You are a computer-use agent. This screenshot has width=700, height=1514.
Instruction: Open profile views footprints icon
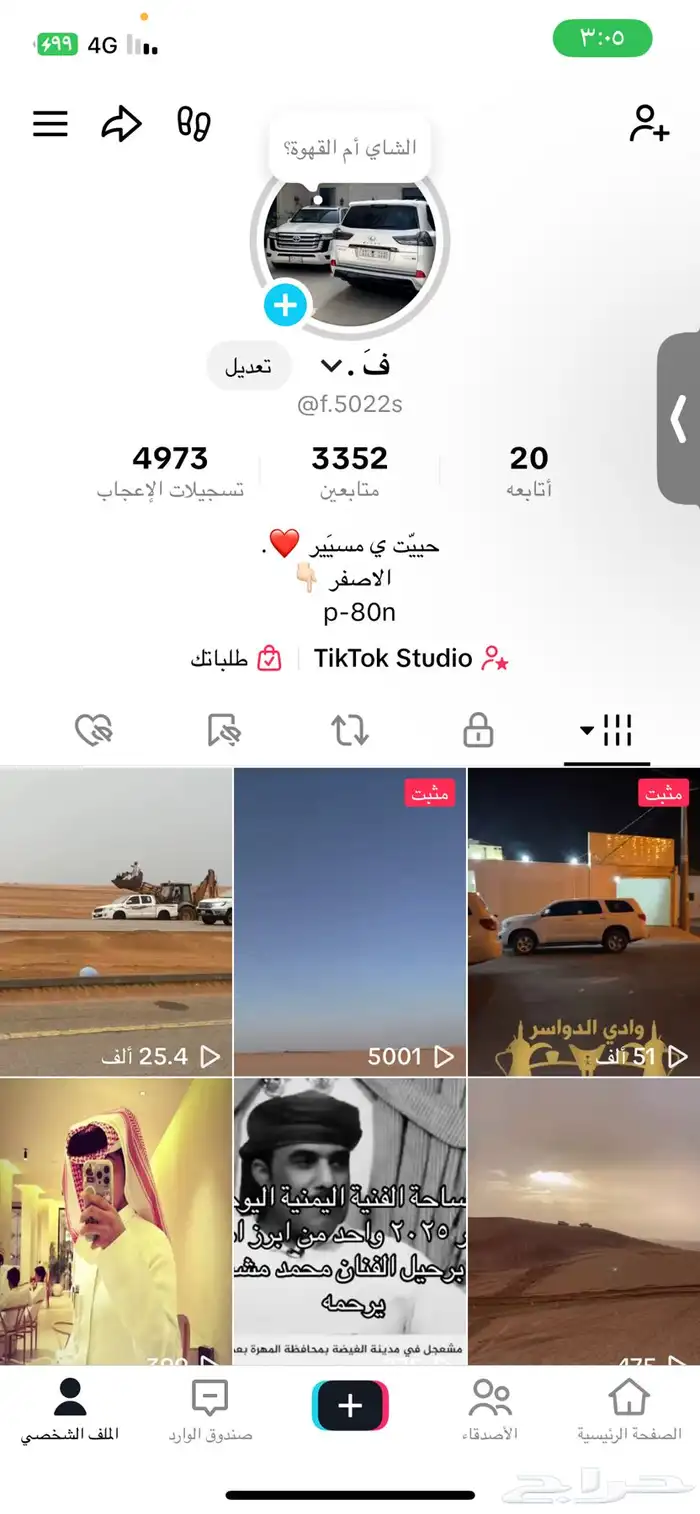coord(194,123)
